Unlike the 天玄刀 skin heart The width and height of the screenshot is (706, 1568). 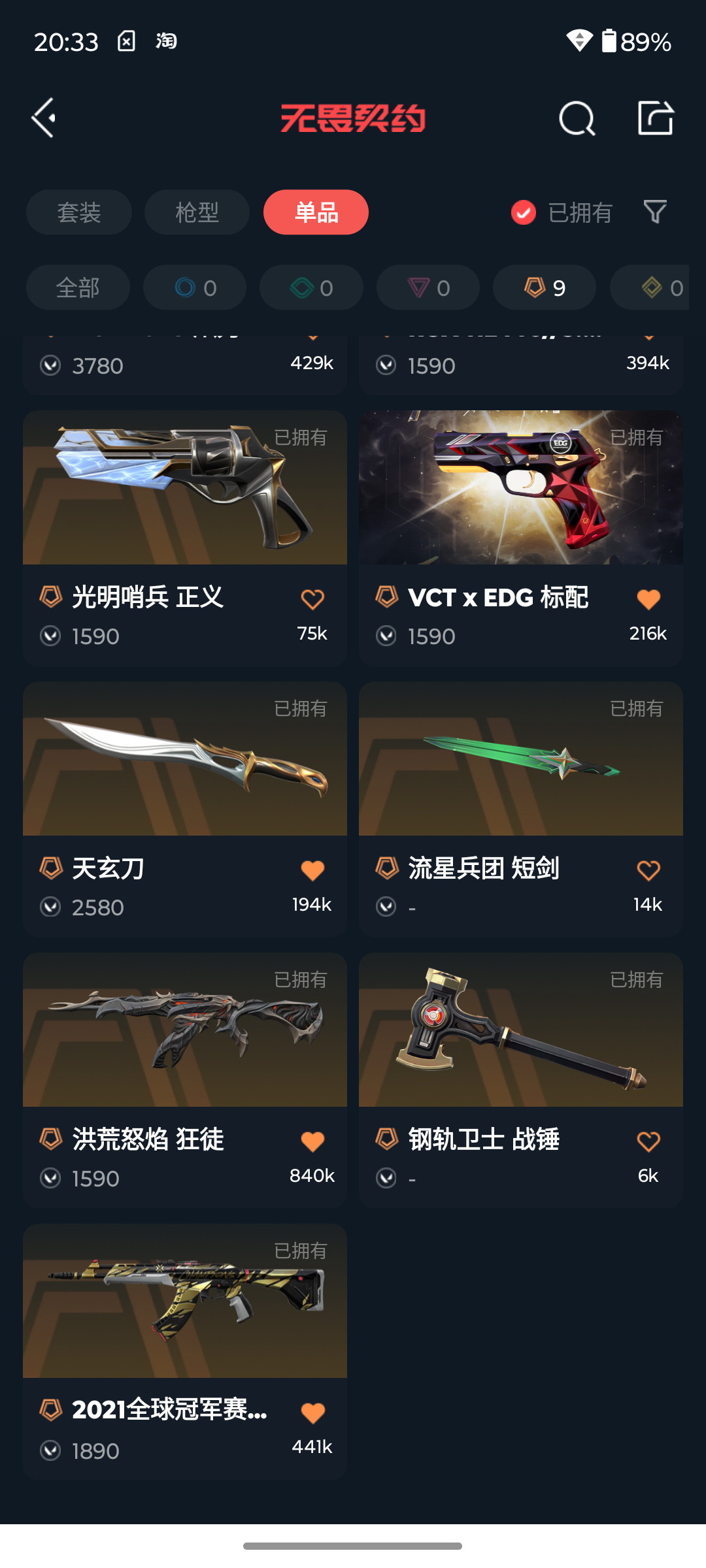312,870
